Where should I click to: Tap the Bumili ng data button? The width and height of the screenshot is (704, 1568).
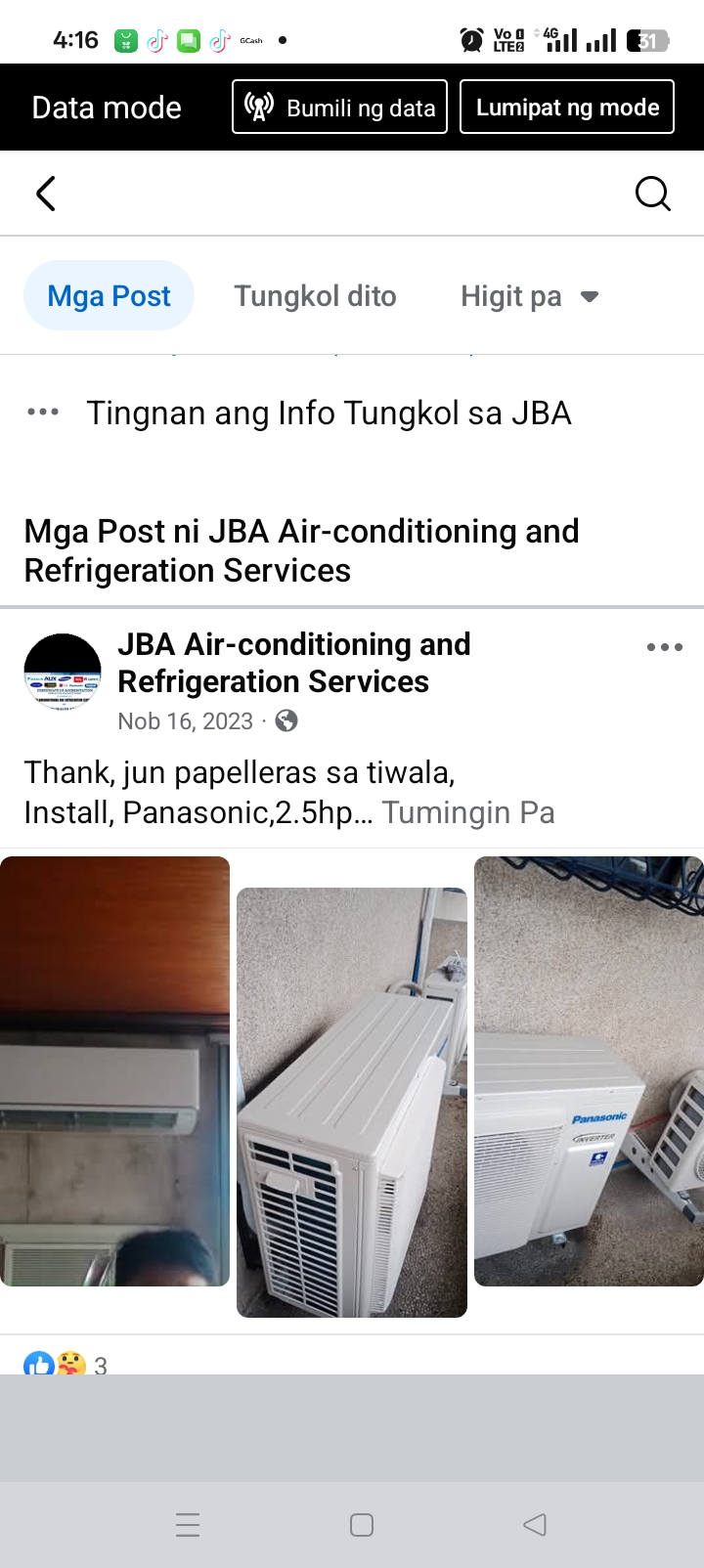point(339,107)
